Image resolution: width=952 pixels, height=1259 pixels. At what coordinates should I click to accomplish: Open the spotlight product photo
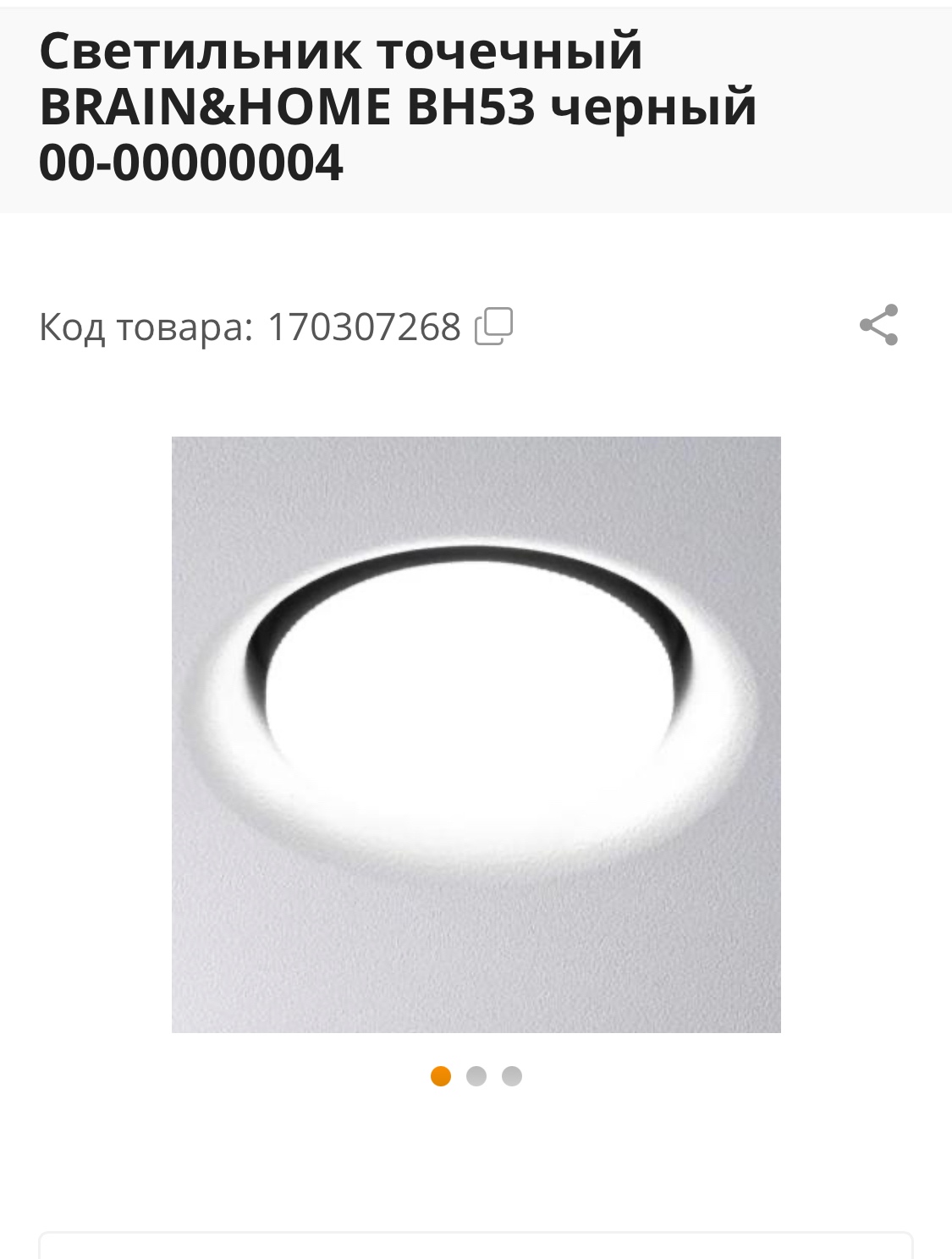tap(476, 734)
